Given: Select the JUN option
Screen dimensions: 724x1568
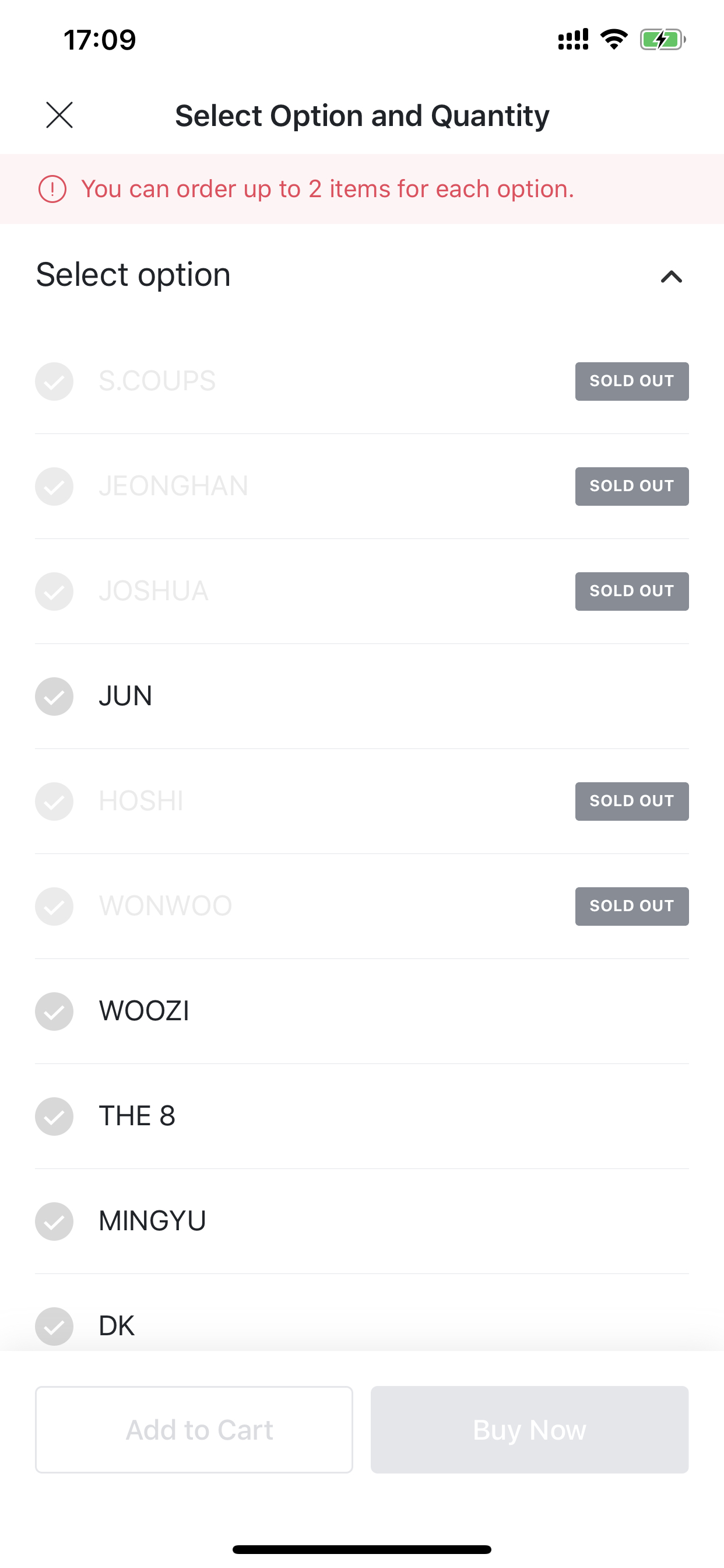Looking at the screenshot, I should (x=125, y=696).
